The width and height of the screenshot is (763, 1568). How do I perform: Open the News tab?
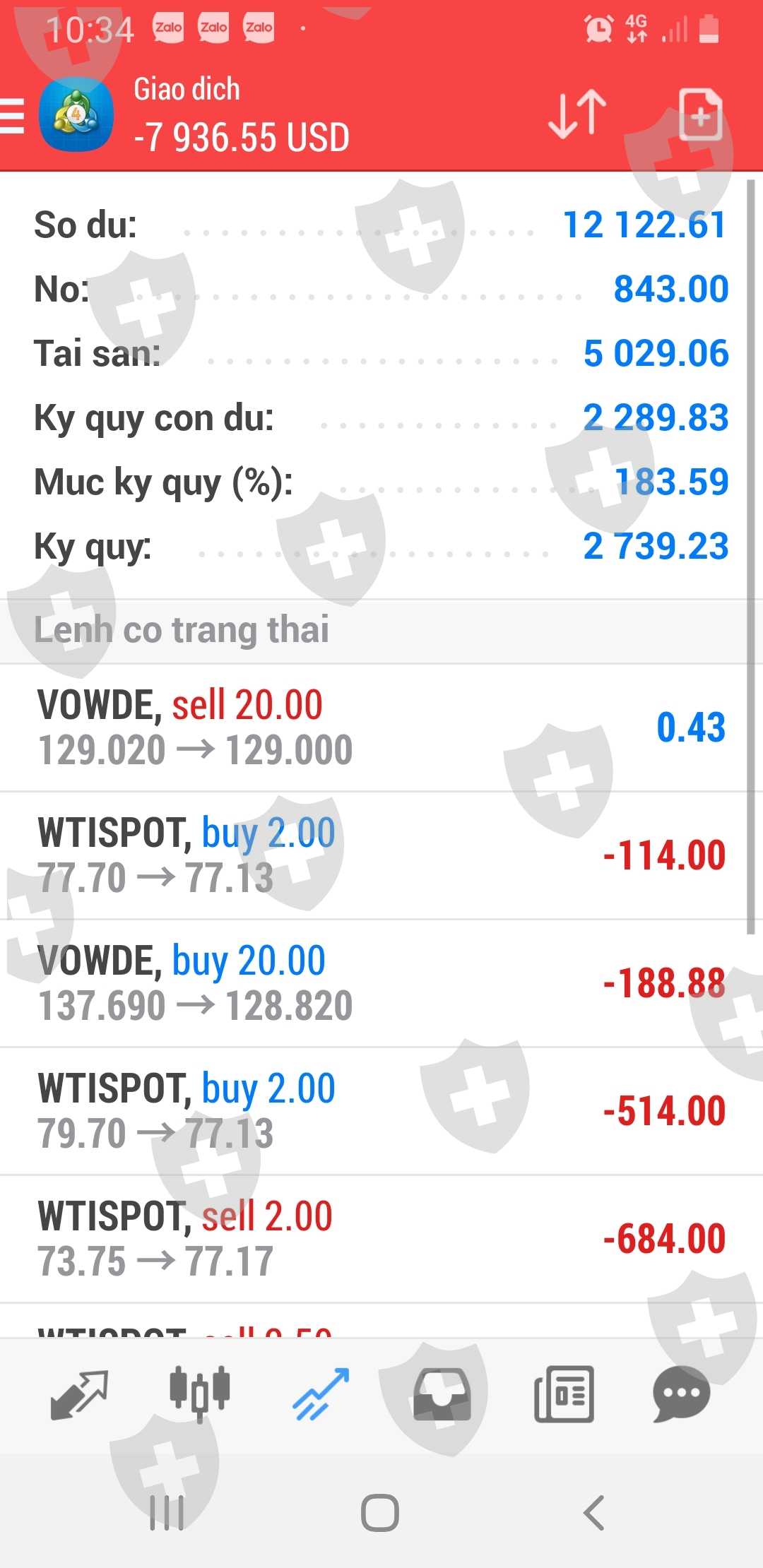564,1394
